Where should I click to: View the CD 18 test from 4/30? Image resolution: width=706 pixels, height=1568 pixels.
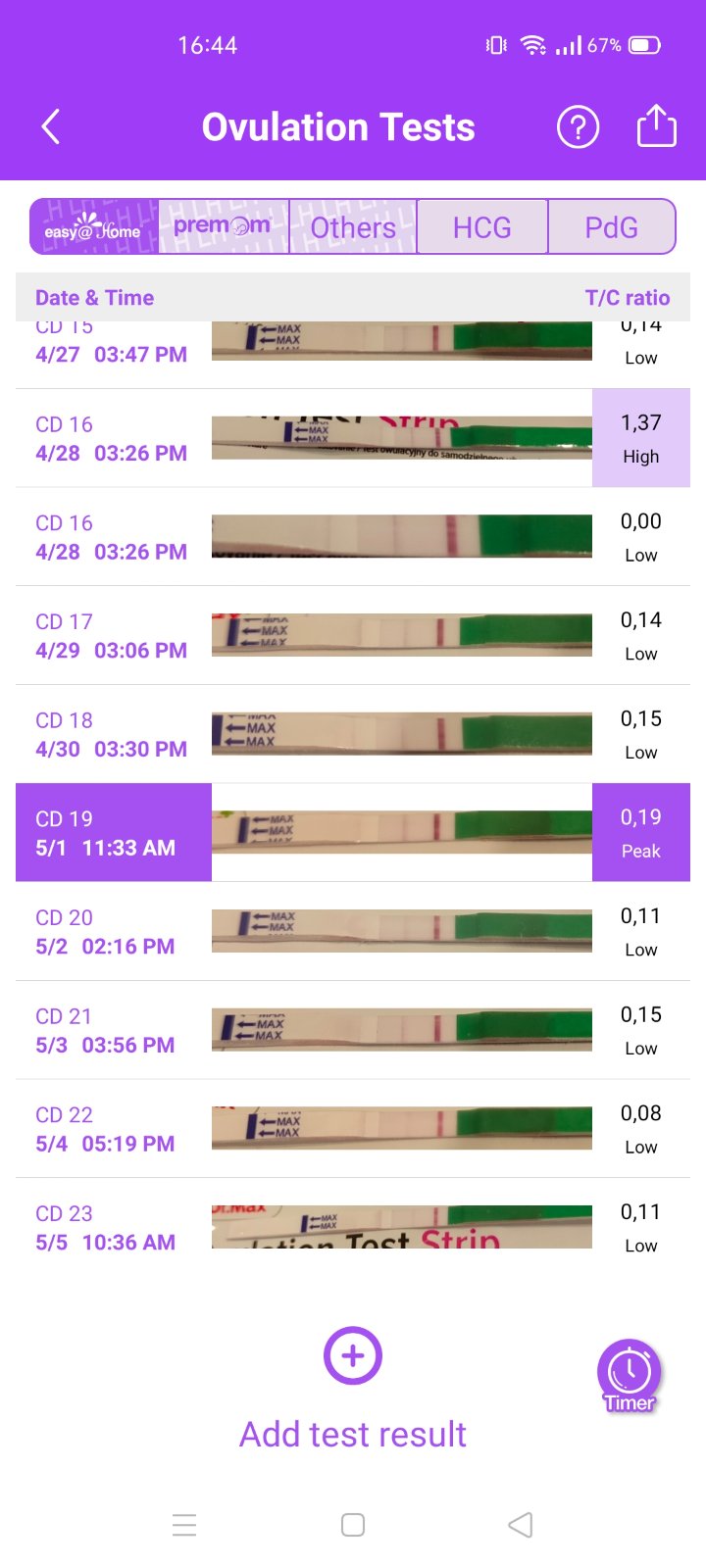(x=353, y=734)
